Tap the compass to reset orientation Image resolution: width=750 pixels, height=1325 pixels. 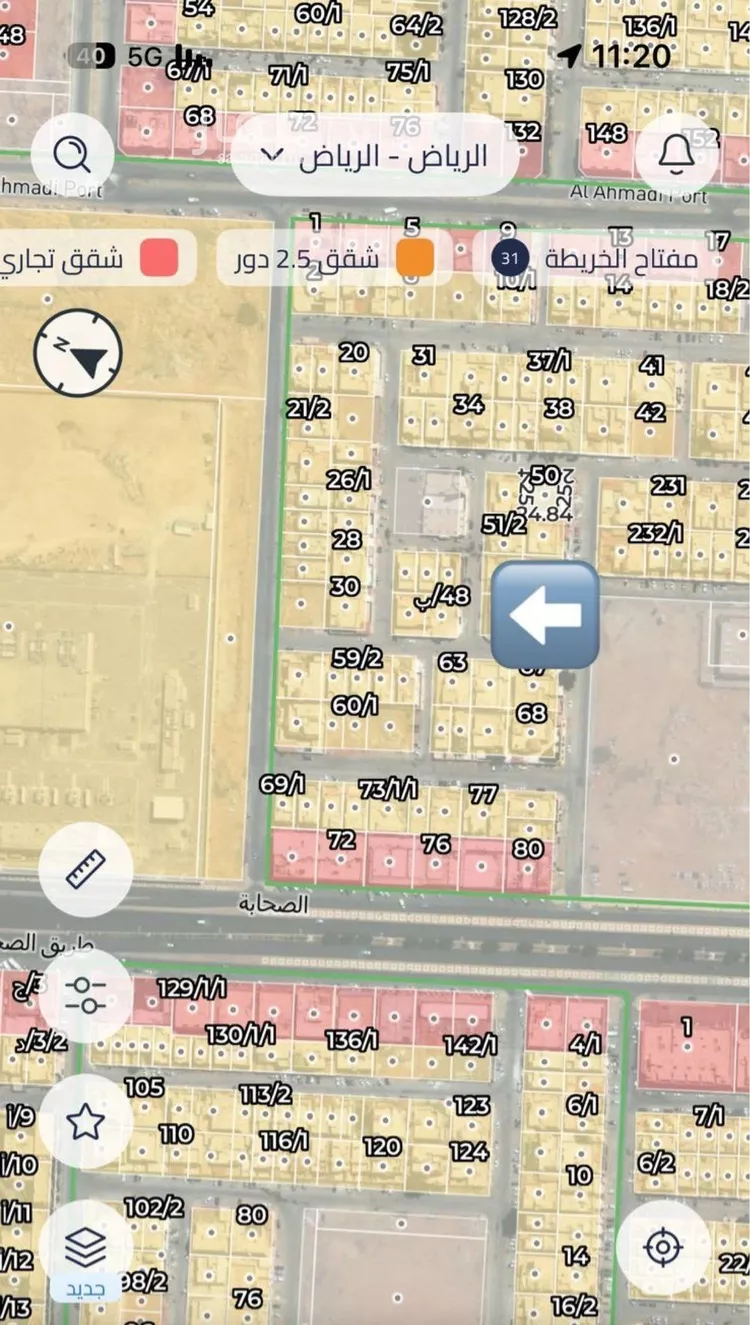78,352
